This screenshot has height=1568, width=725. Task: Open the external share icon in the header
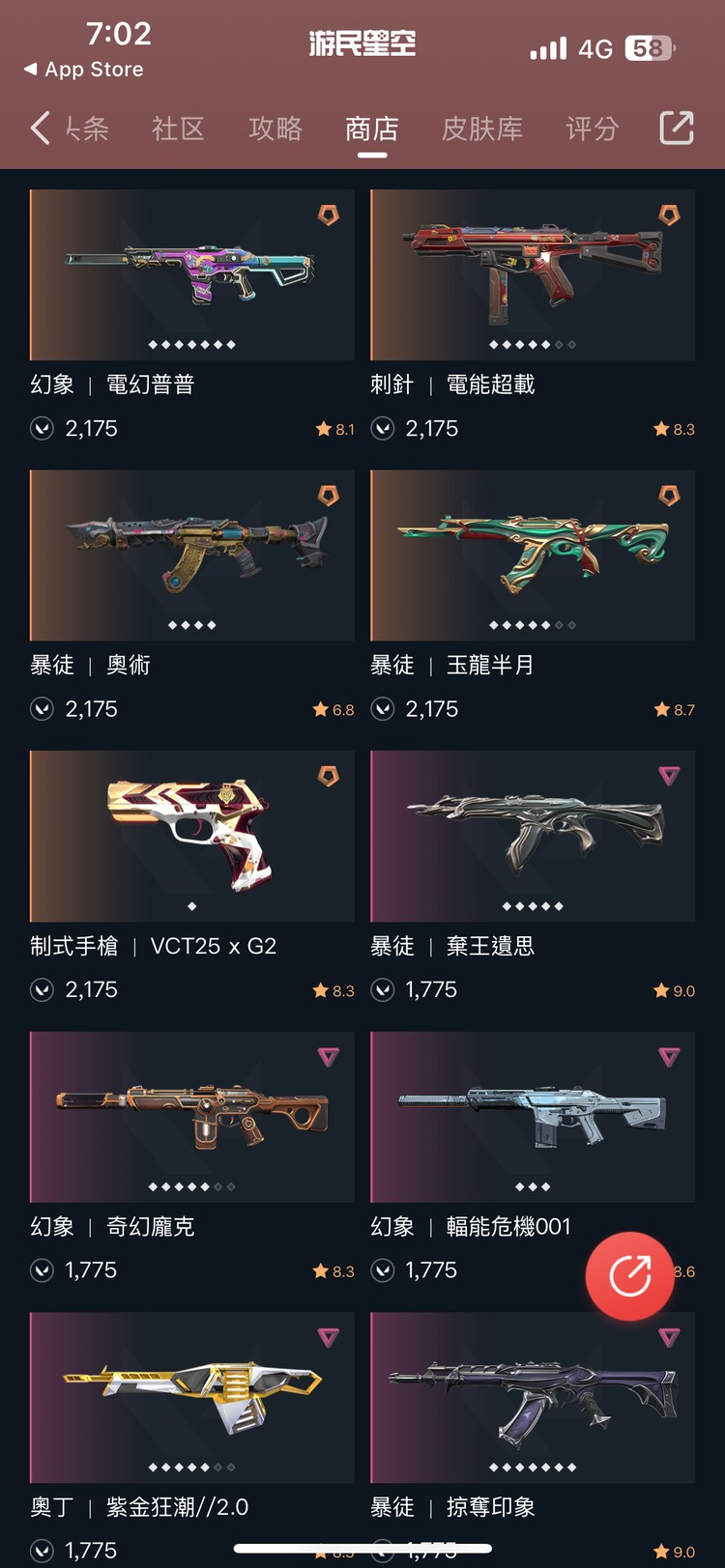click(x=676, y=128)
